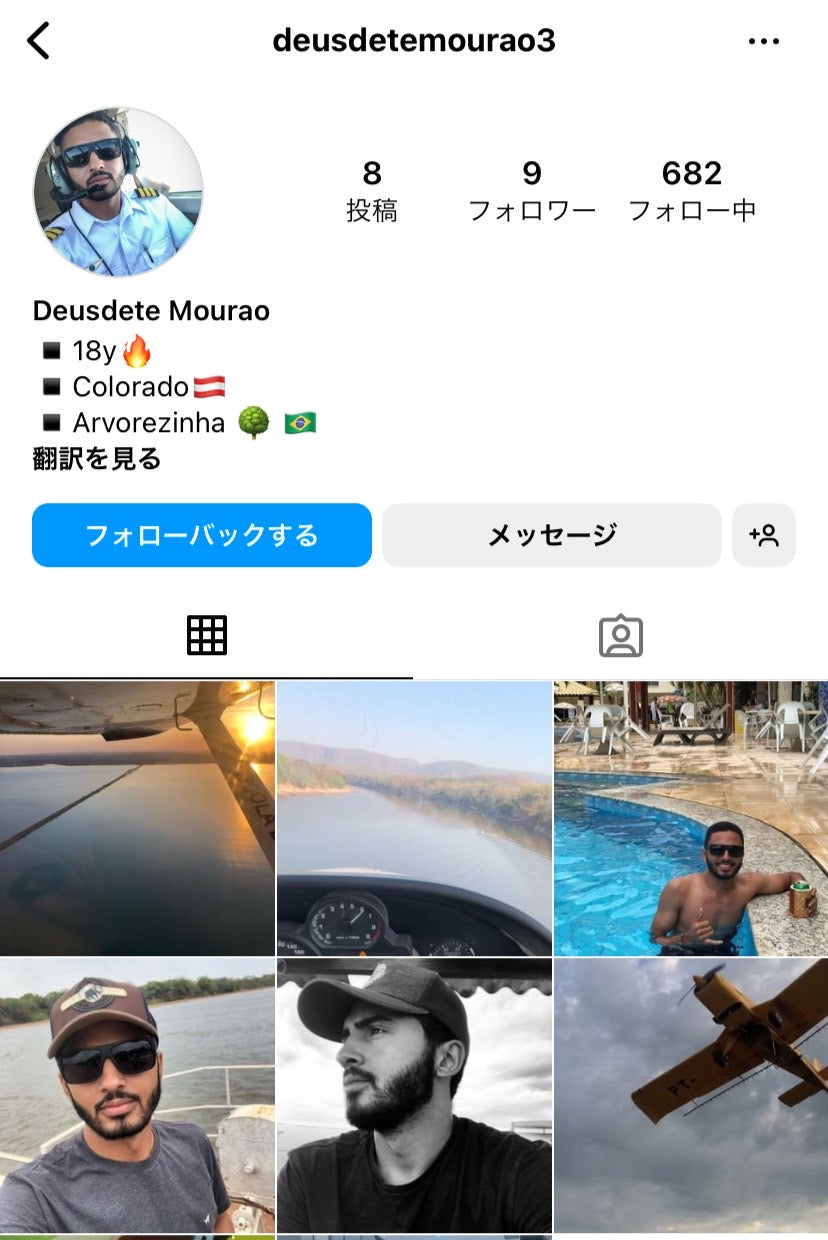The image size is (828, 1240).
Task: Click the tab indicator underline bar
Action: [207, 675]
